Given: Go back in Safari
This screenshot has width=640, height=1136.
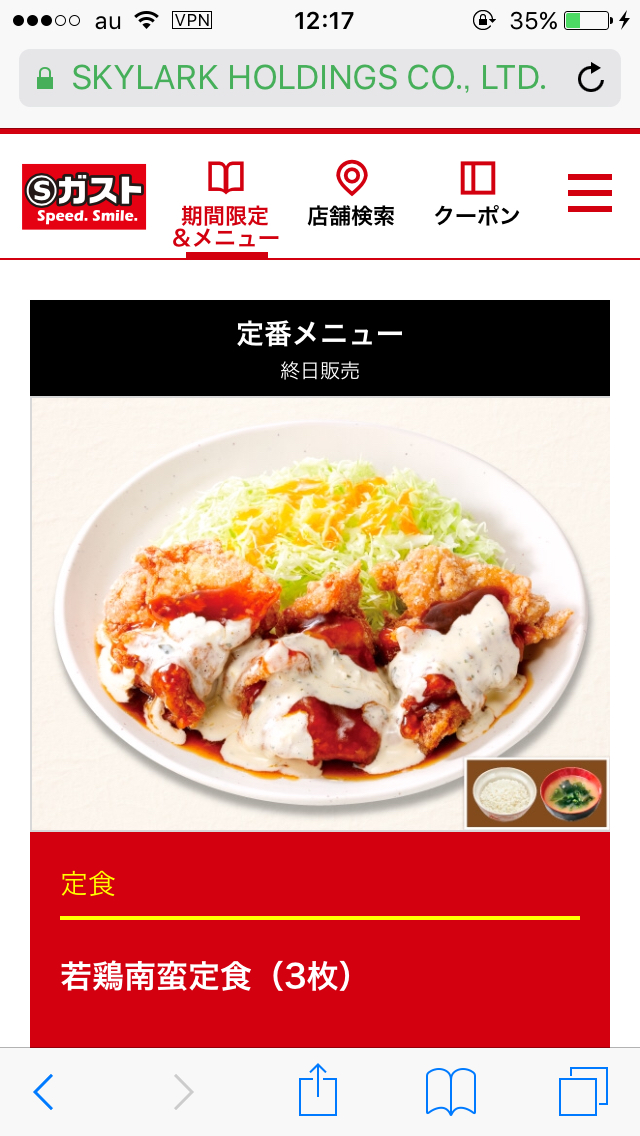Looking at the screenshot, I should click(x=43, y=1092).
